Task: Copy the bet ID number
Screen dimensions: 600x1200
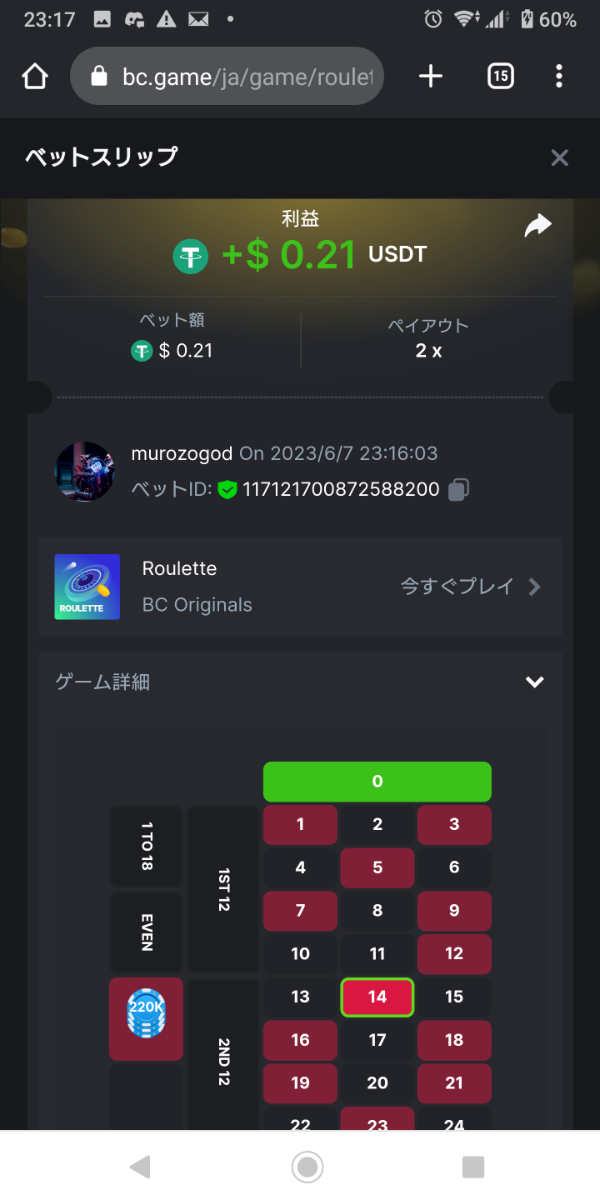Action: pos(459,489)
